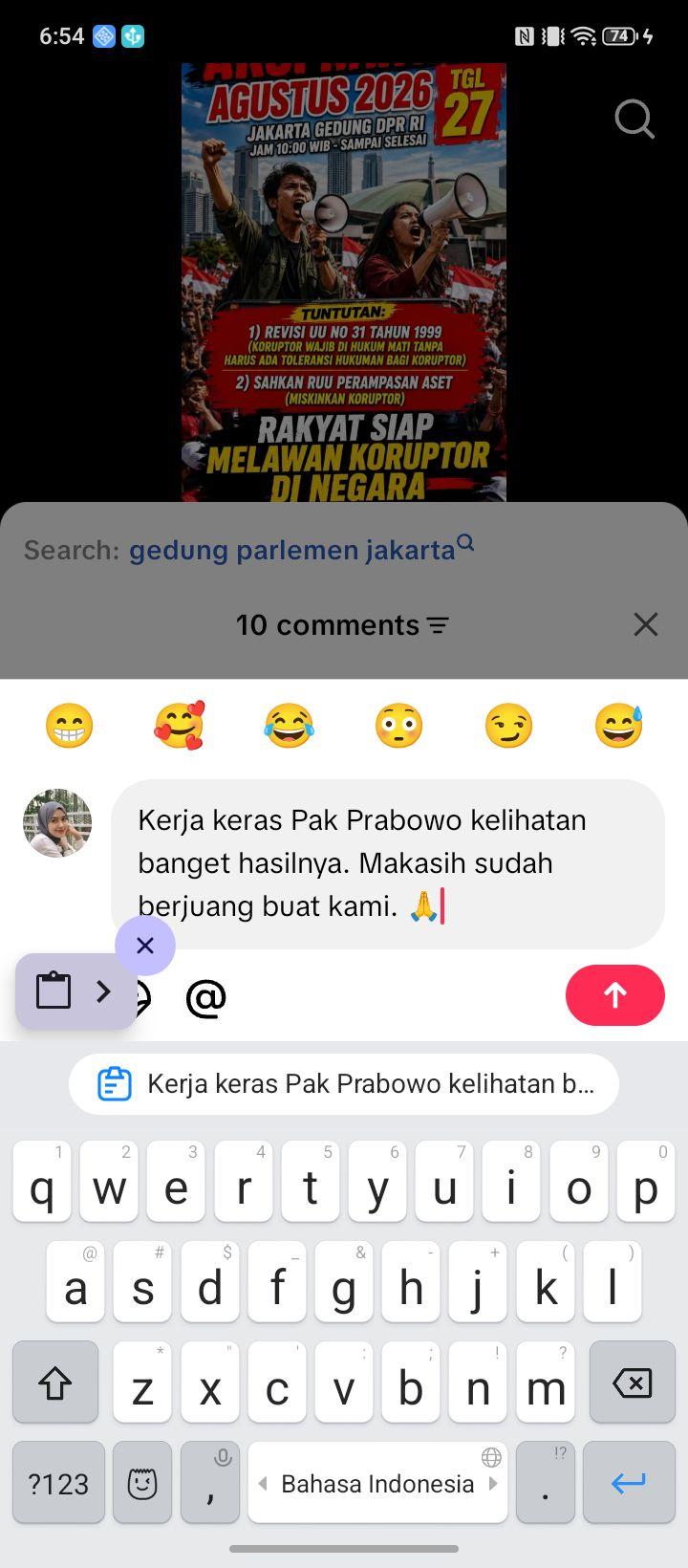The height and width of the screenshot is (1568, 688).
Task: Insert the grinning face emoji
Action: 69,726
